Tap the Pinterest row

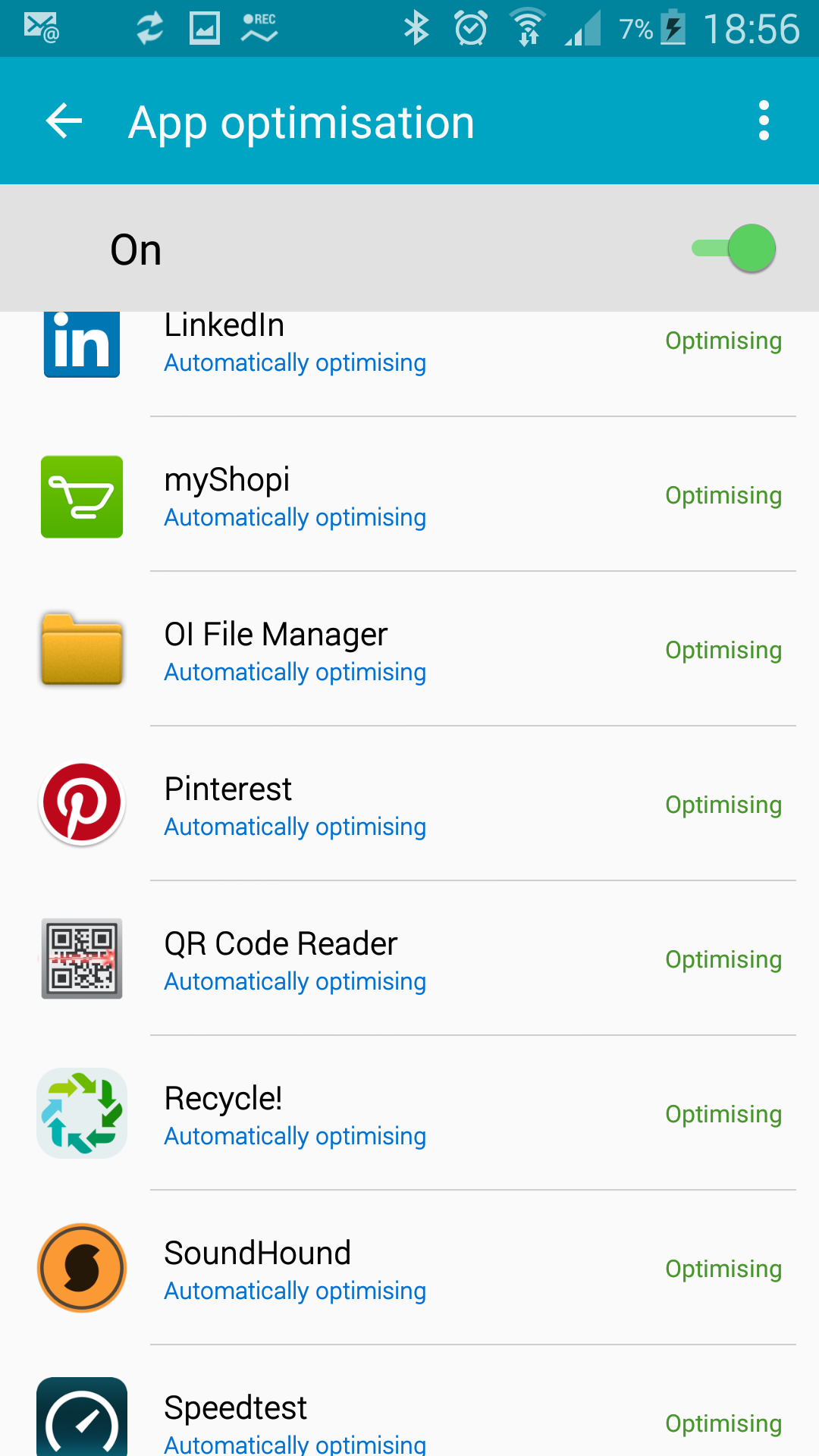point(409,806)
